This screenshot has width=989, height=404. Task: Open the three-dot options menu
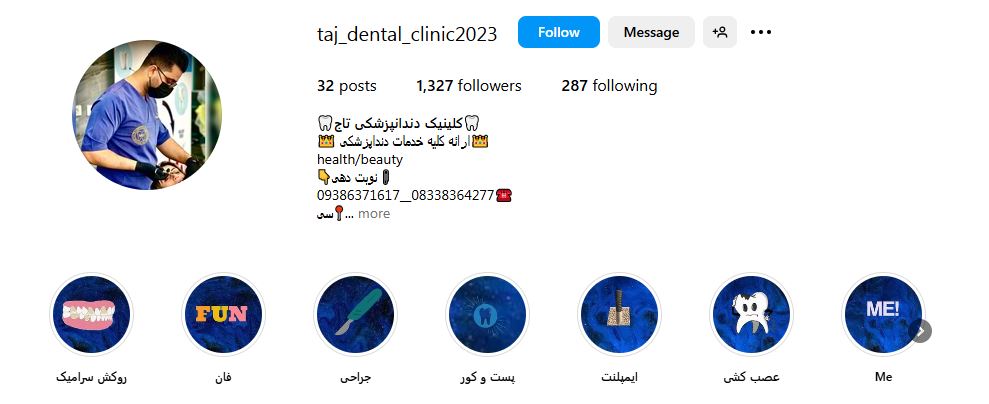click(761, 32)
